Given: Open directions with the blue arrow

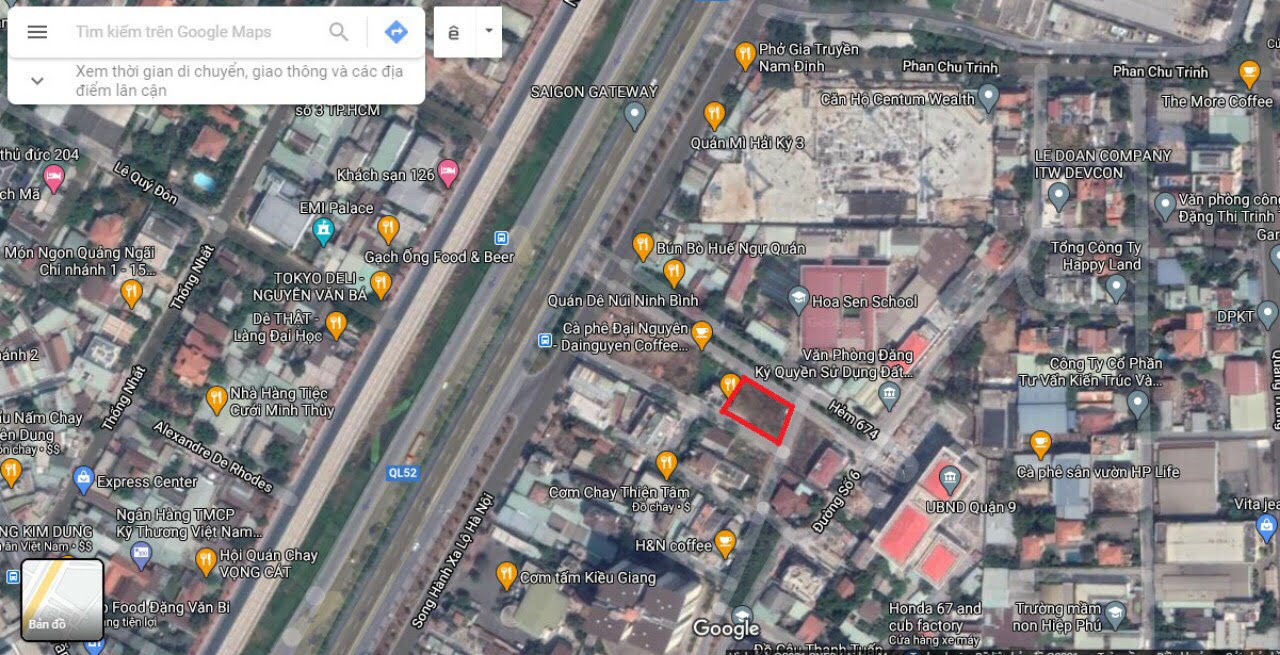Looking at the screenshot, I should 396,32.
